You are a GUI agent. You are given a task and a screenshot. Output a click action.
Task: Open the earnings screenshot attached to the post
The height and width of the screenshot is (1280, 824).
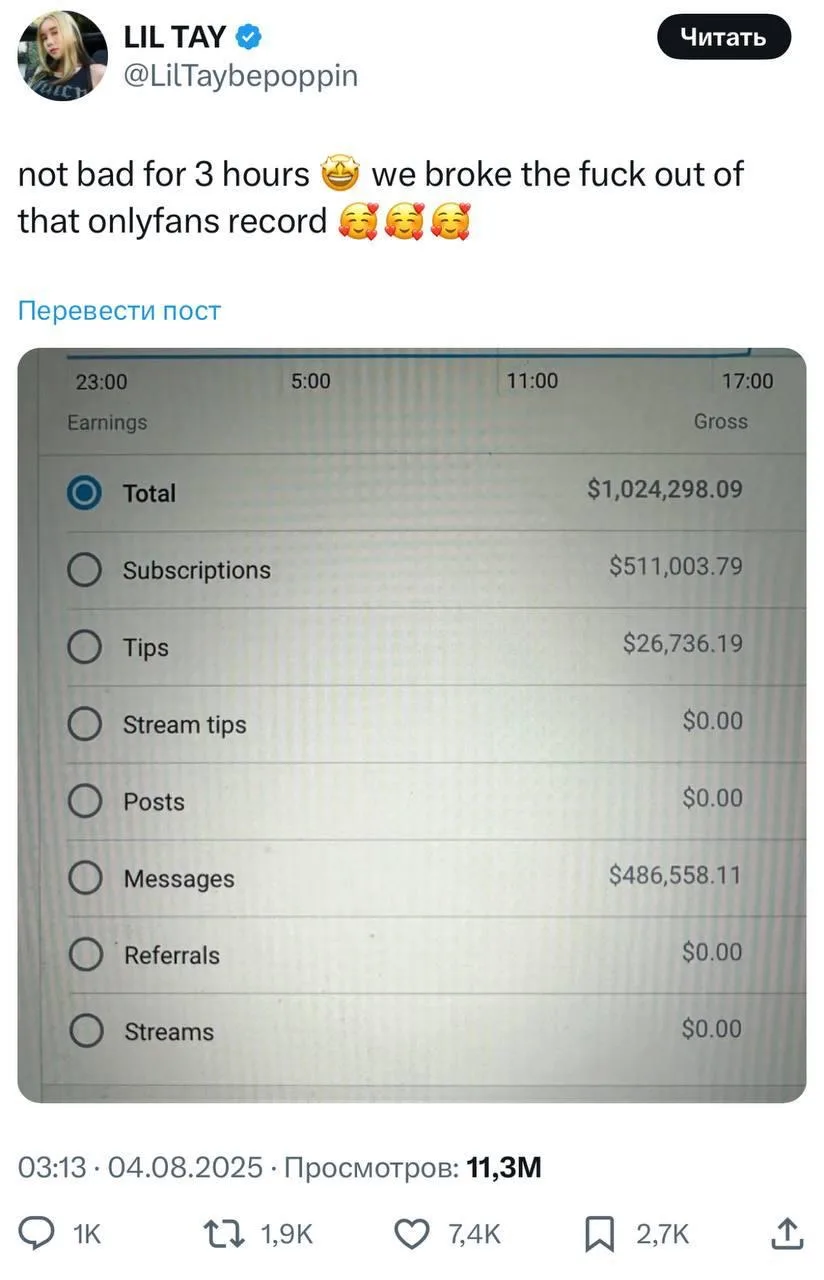(x=411, y=725)
